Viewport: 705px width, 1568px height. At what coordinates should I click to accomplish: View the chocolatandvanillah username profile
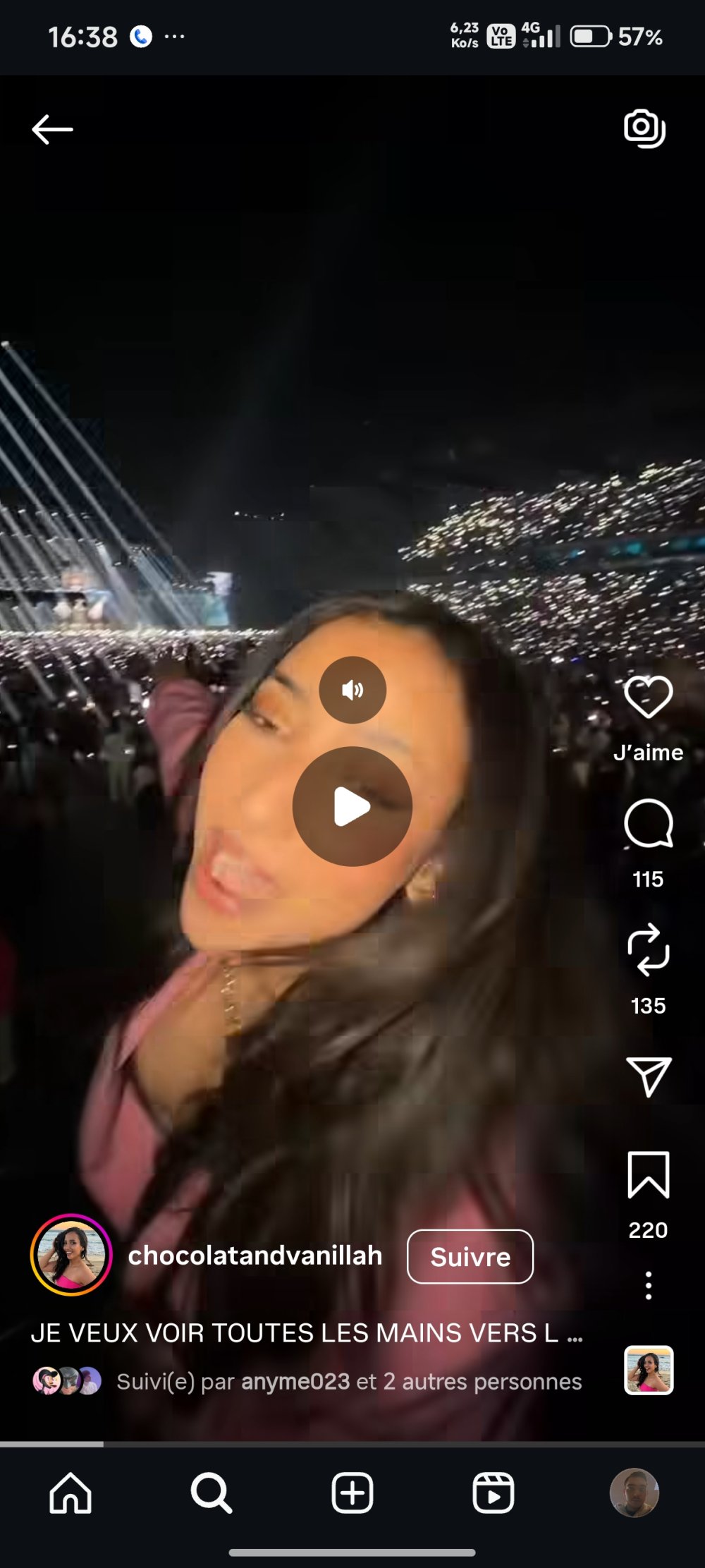pos(255,1256)
